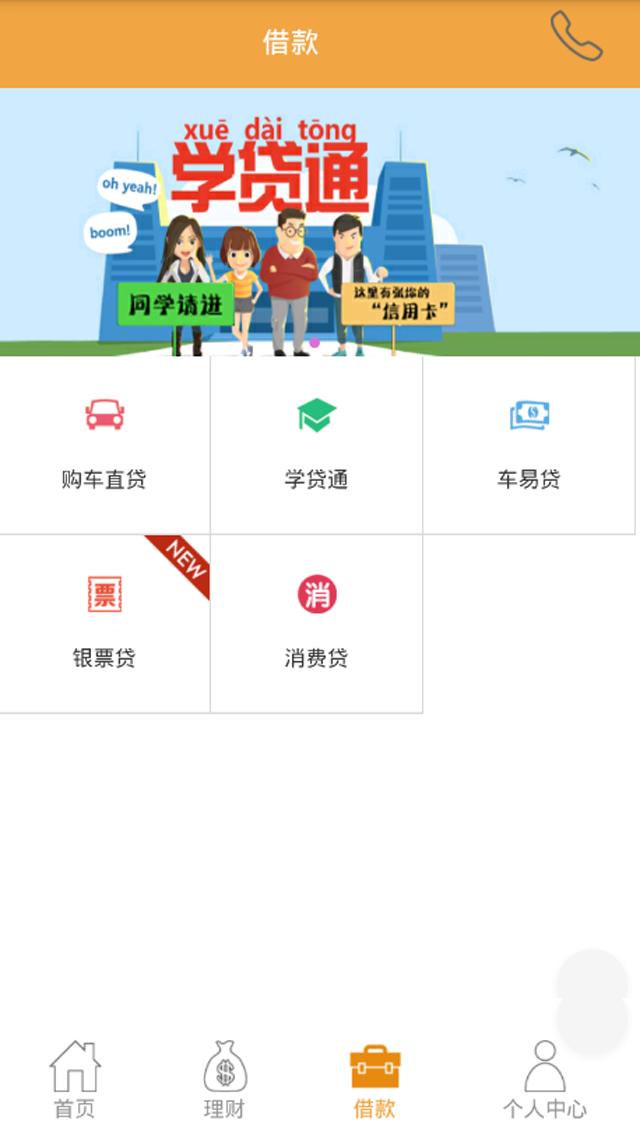Open the 车易贷 loan option

529,445
